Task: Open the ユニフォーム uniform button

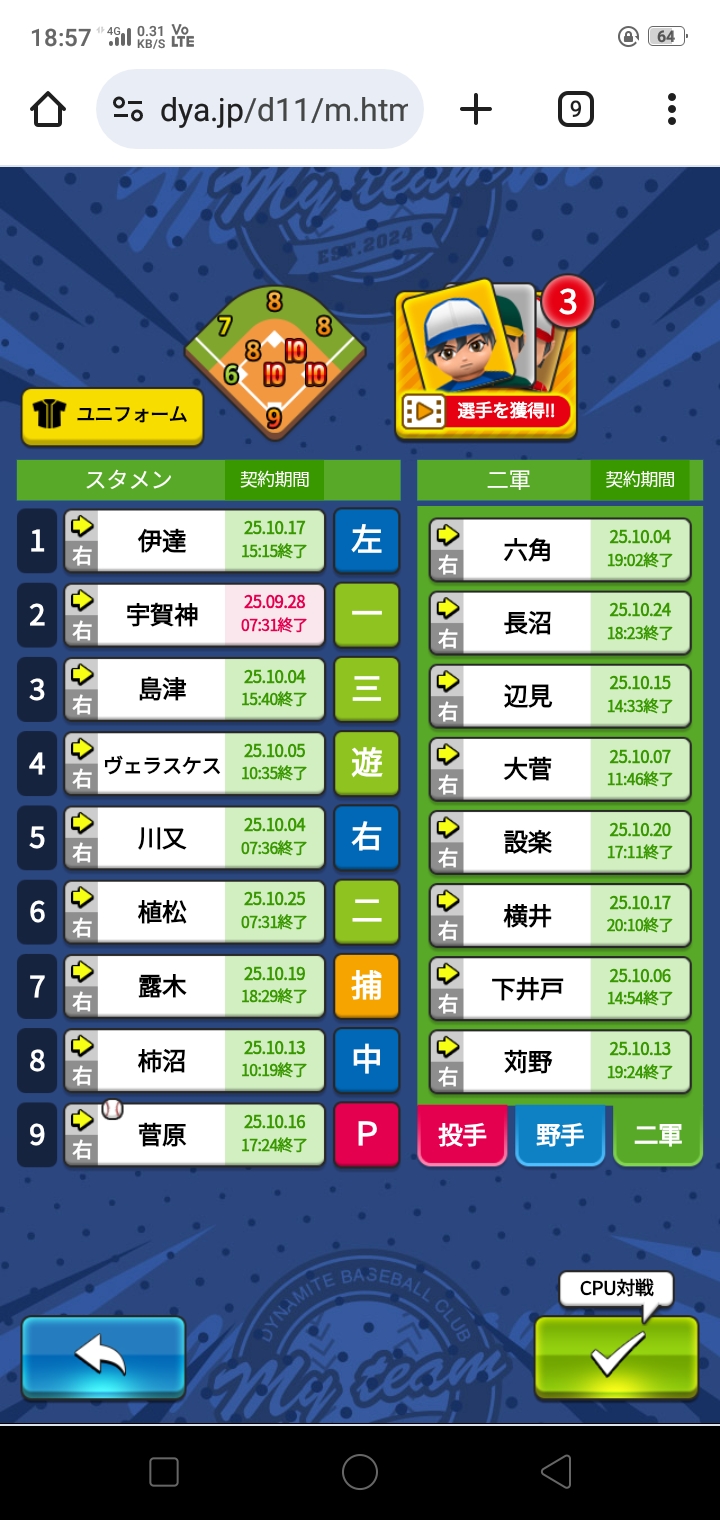Action: click(x=112, y=416)
